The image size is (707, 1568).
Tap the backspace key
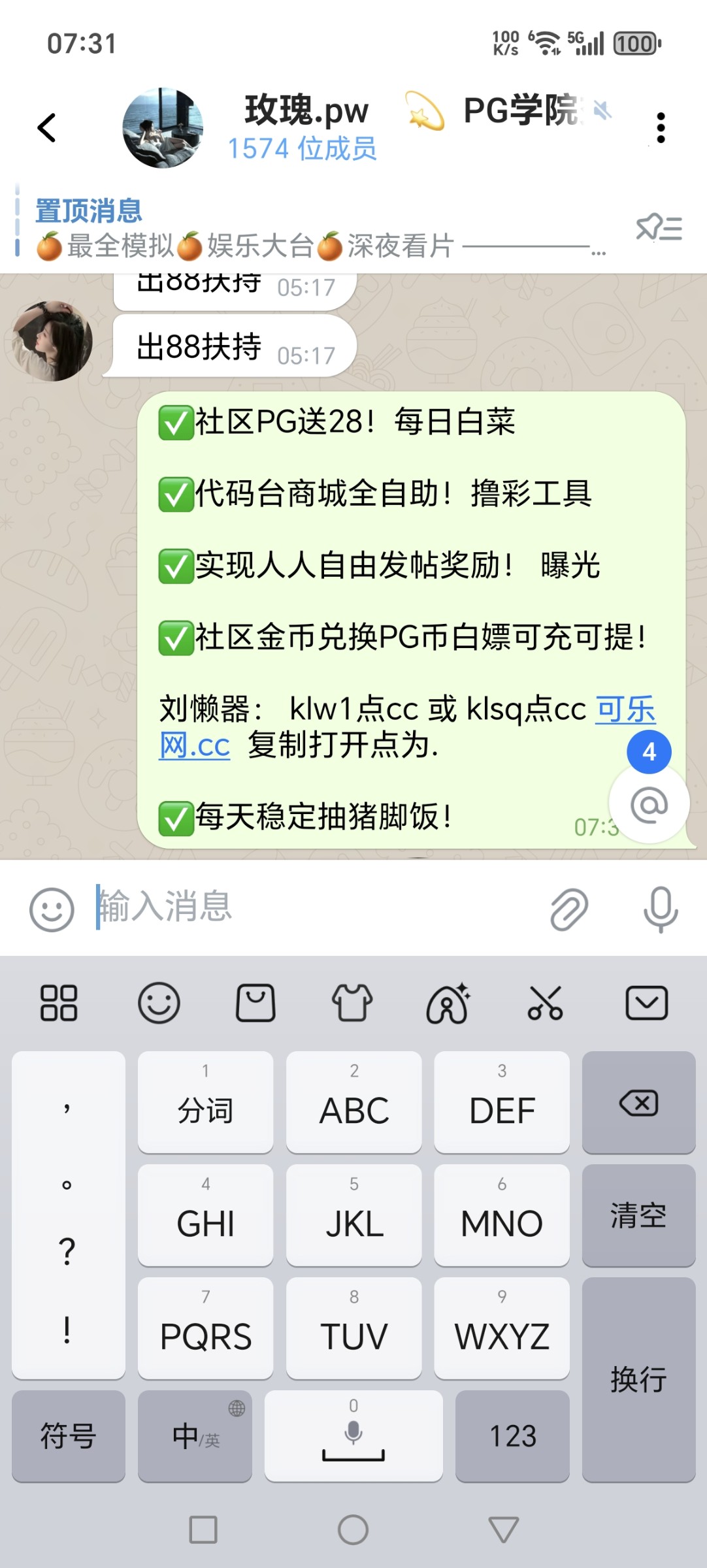[638, 1103]
